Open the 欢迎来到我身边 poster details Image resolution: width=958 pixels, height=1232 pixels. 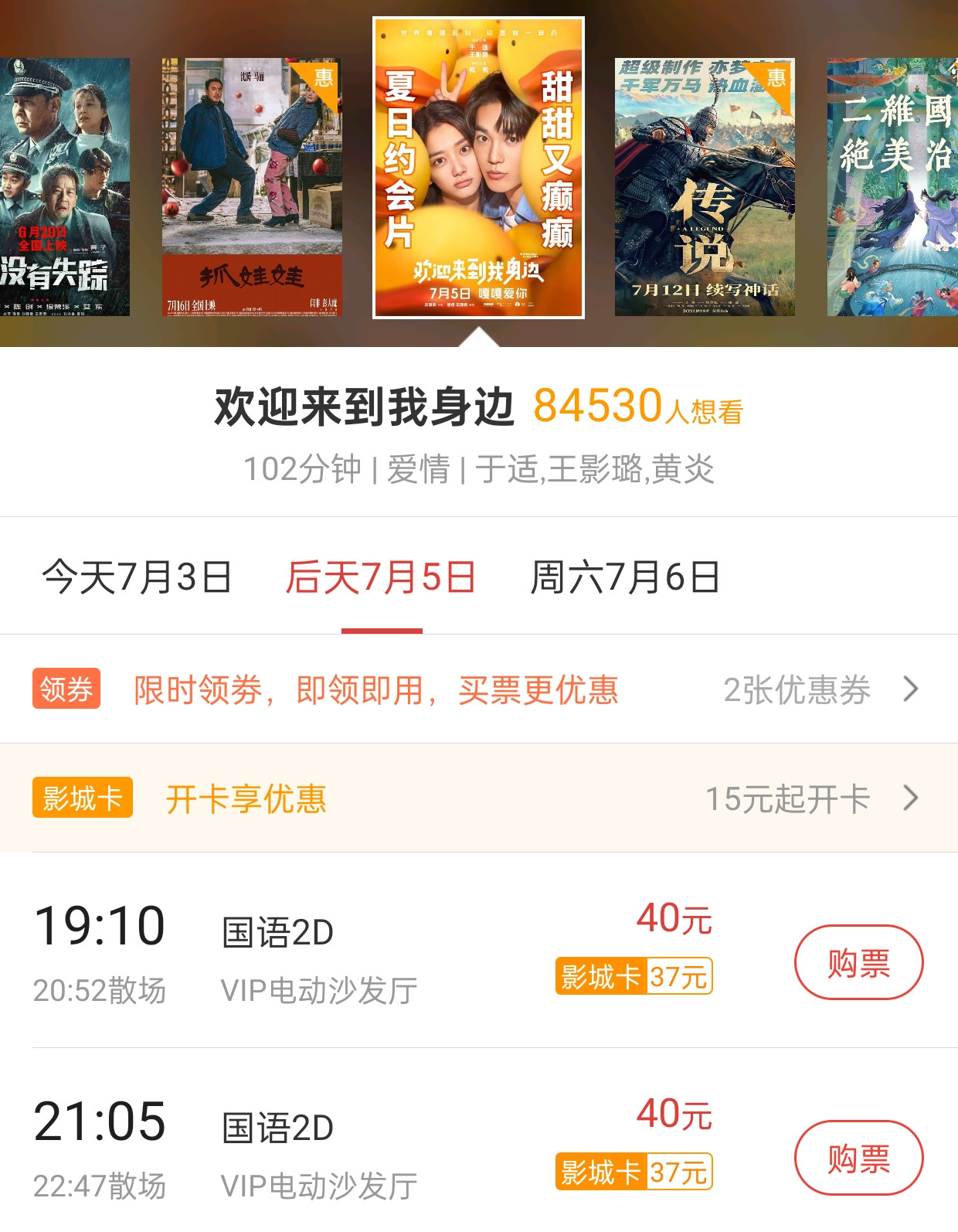479,168
